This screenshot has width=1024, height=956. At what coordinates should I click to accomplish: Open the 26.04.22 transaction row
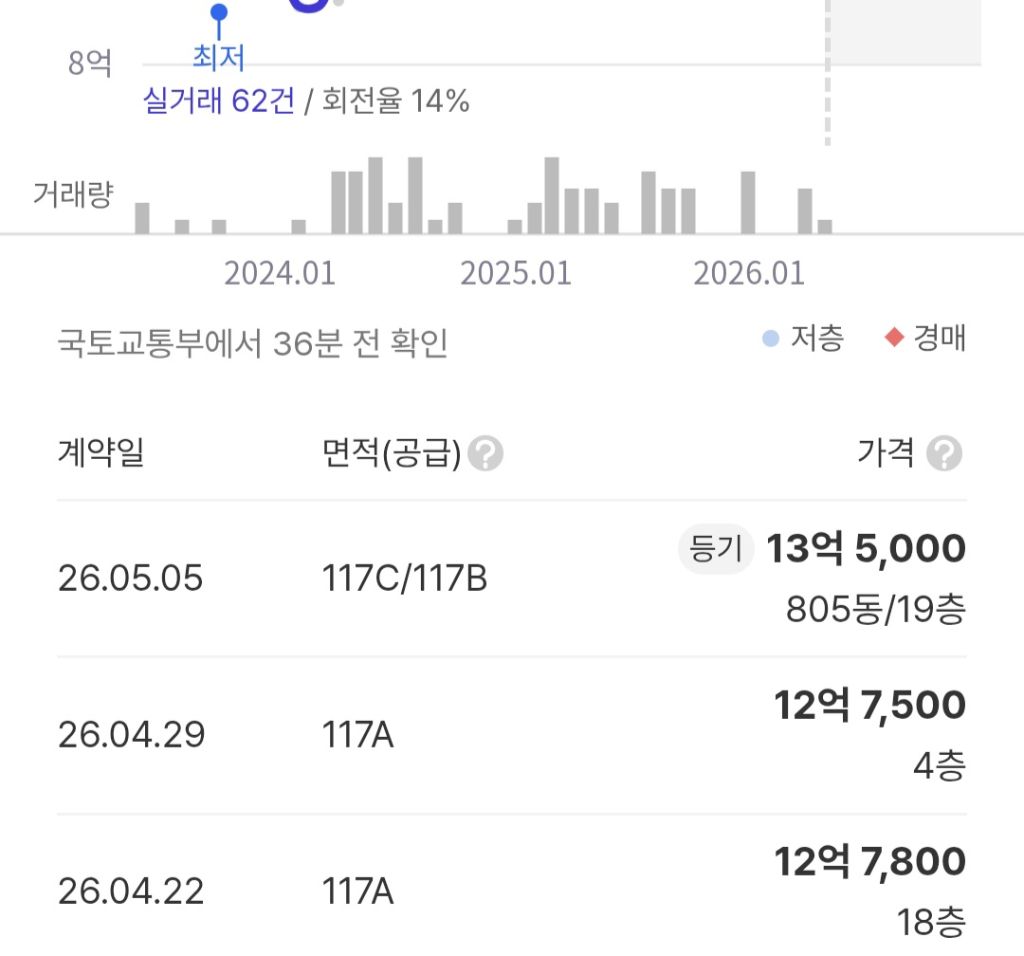pyautogui.click(x=512, y=885)
